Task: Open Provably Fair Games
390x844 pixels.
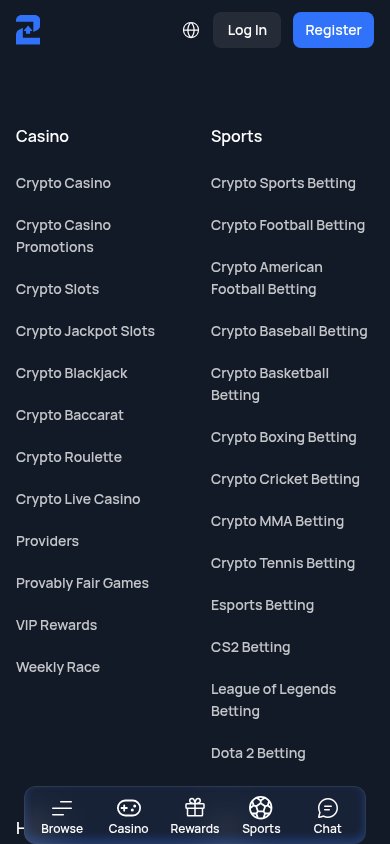Action: pyautogui.click(x=82, y=583)
